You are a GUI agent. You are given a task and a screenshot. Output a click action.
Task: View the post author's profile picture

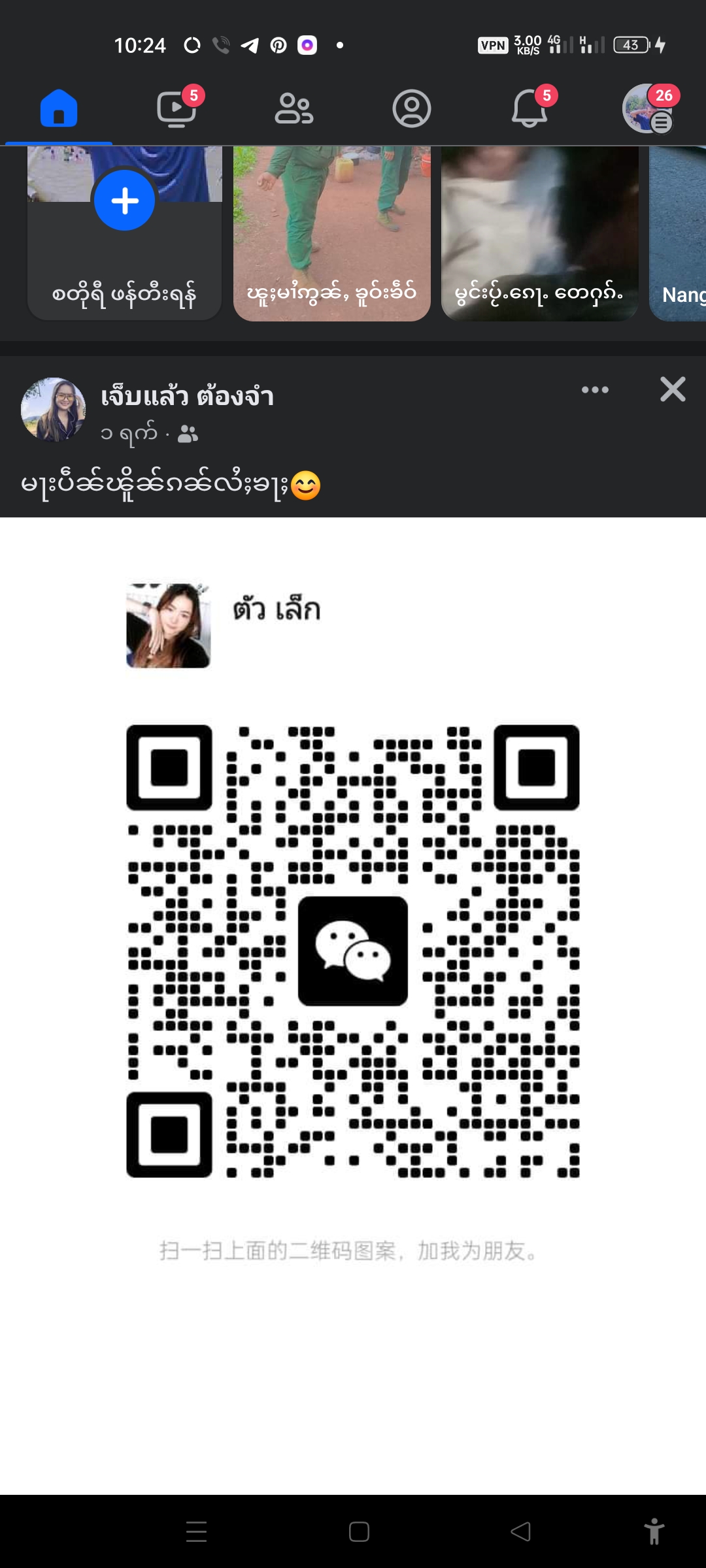pos(54,410)
